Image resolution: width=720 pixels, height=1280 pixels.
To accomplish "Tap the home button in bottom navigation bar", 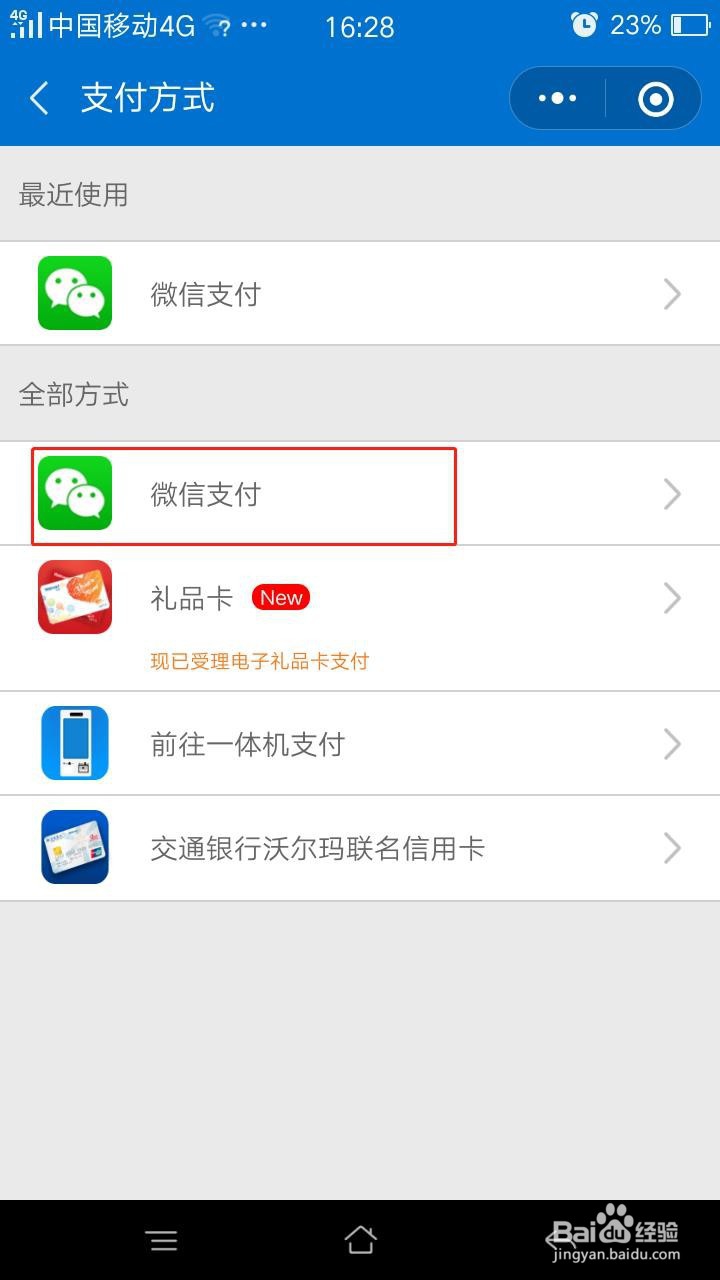I will tap(360, 1239).
